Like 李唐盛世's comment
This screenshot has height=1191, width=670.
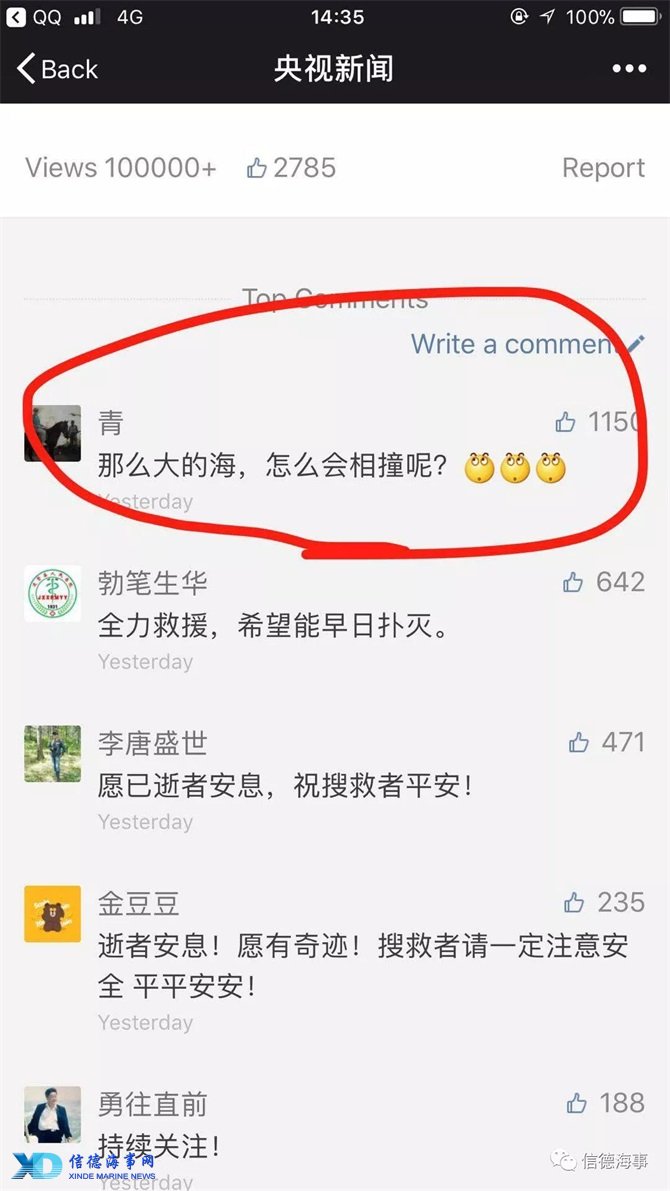[x=579, y=742]
